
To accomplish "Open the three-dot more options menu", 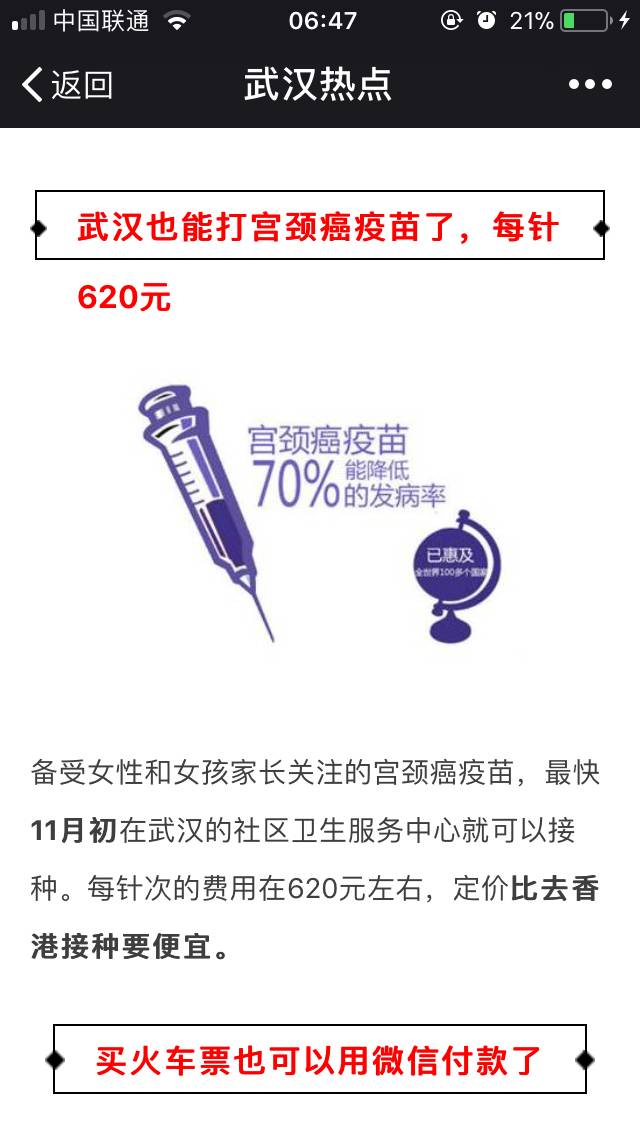I will [x=590, y=85].
